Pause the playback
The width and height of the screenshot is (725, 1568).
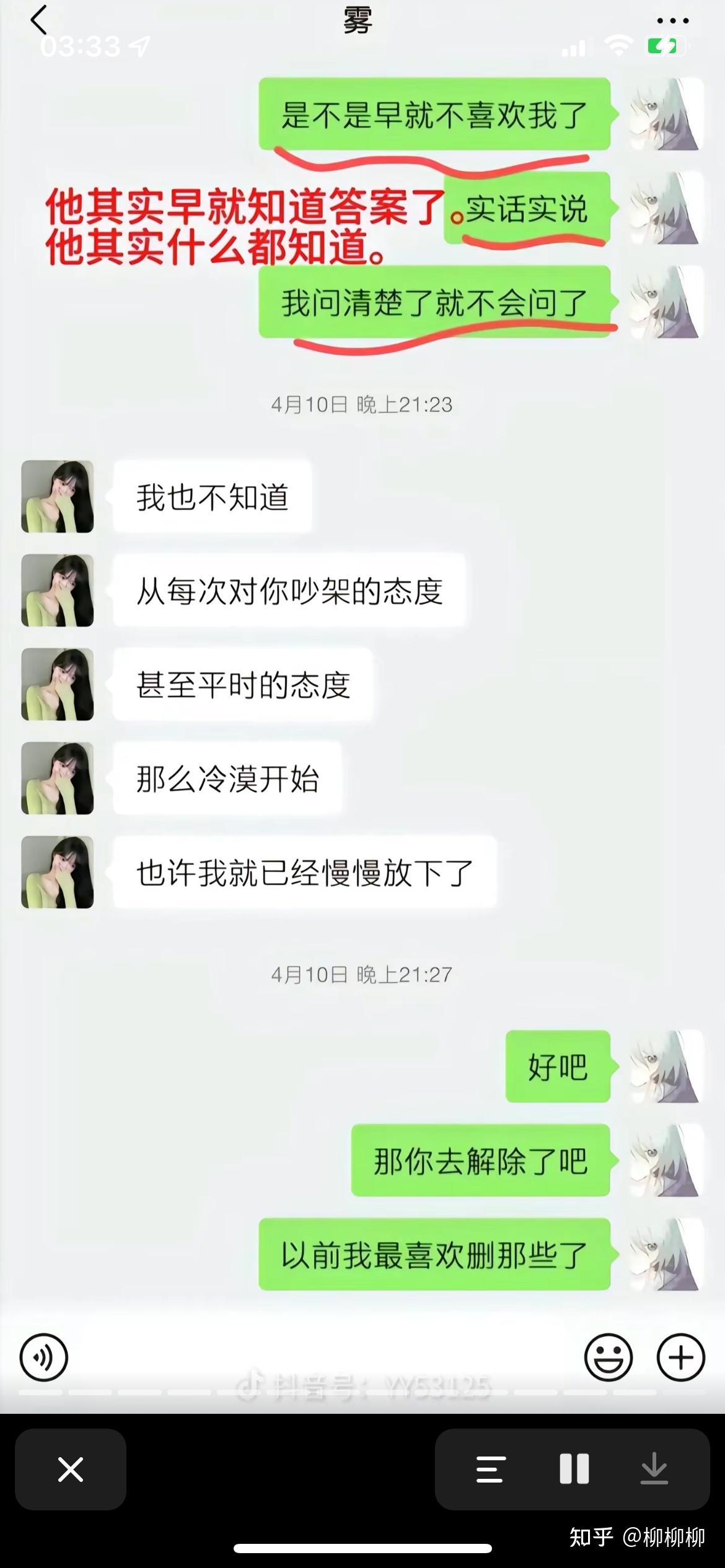coord(574,1469)
